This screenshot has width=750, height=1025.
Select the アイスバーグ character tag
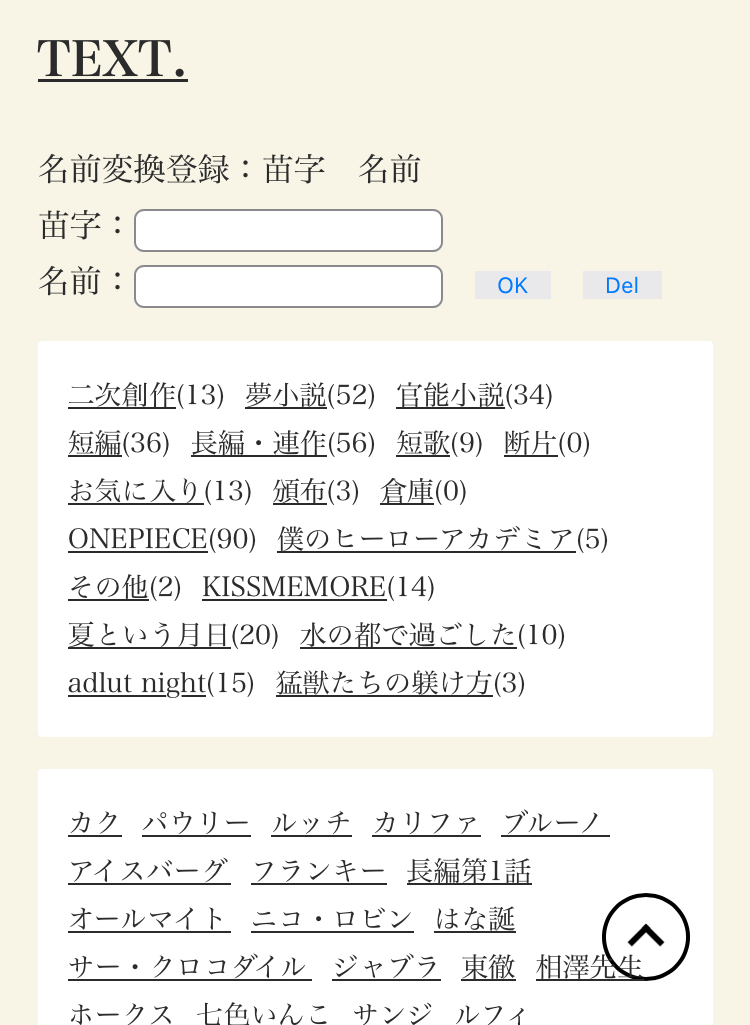click(x=148, y=871)
